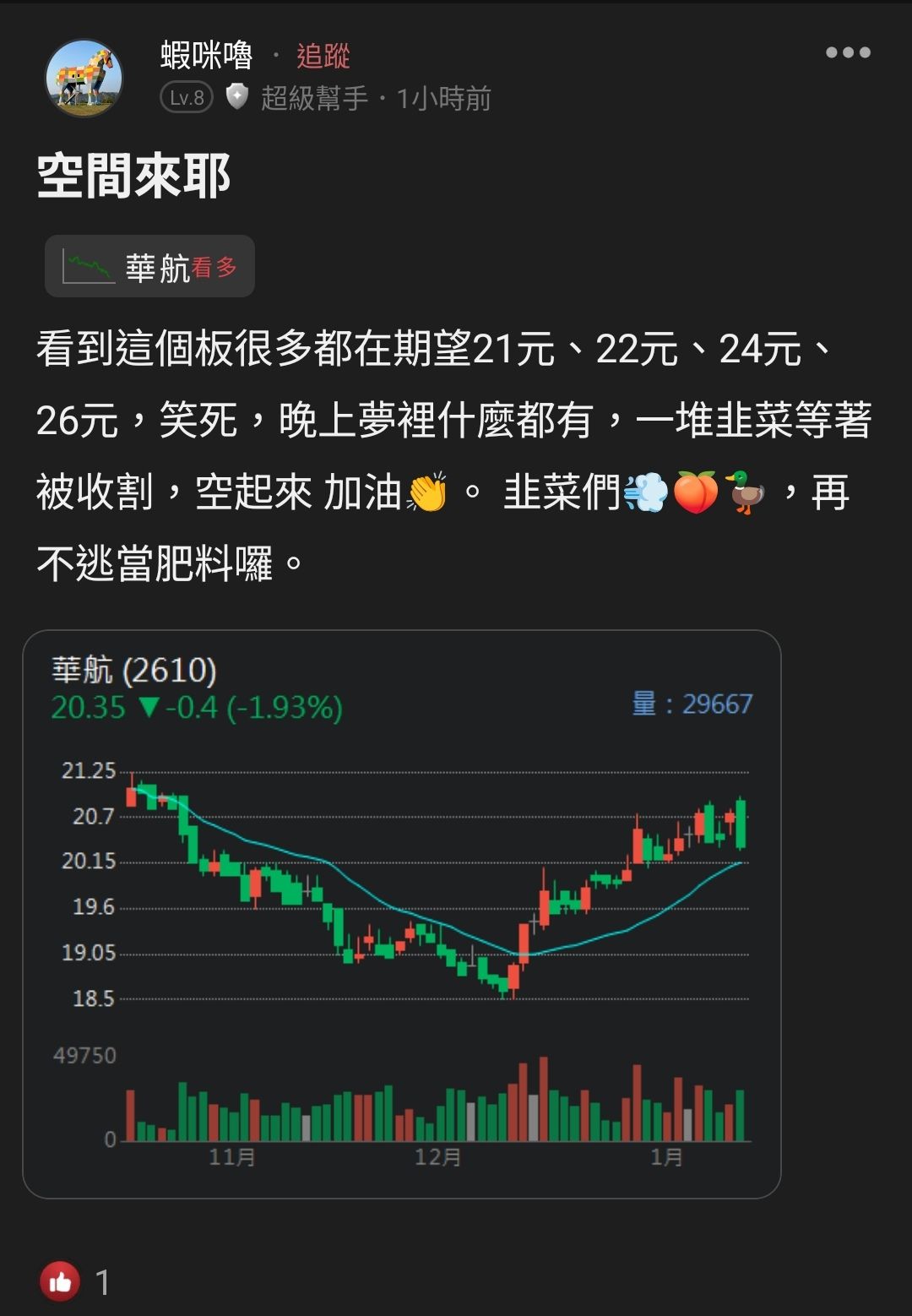
Task: Like this post with thumbs up
Action: [x=60, y=1282]
